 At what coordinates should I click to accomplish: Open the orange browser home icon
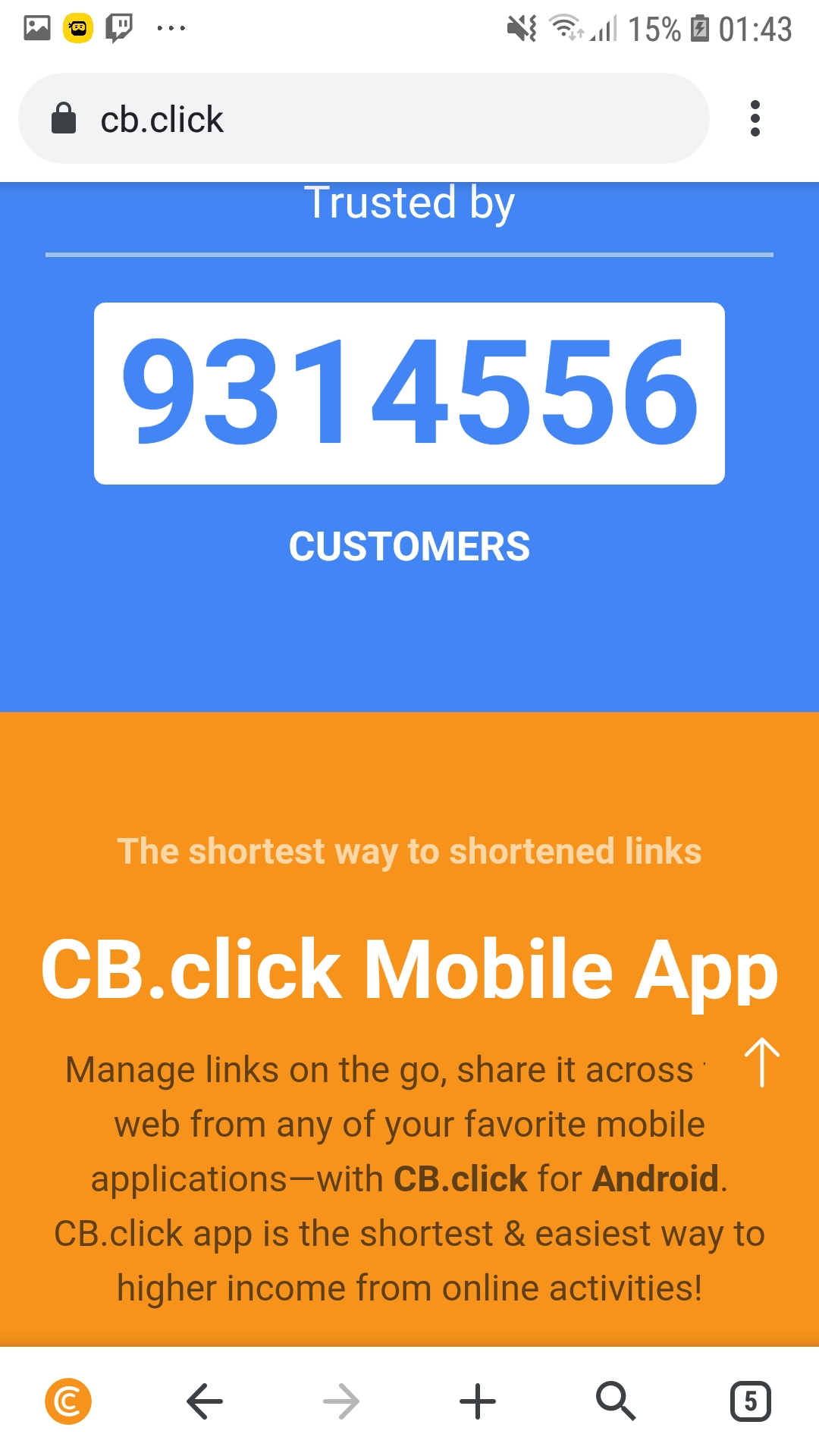[68, 1401]
